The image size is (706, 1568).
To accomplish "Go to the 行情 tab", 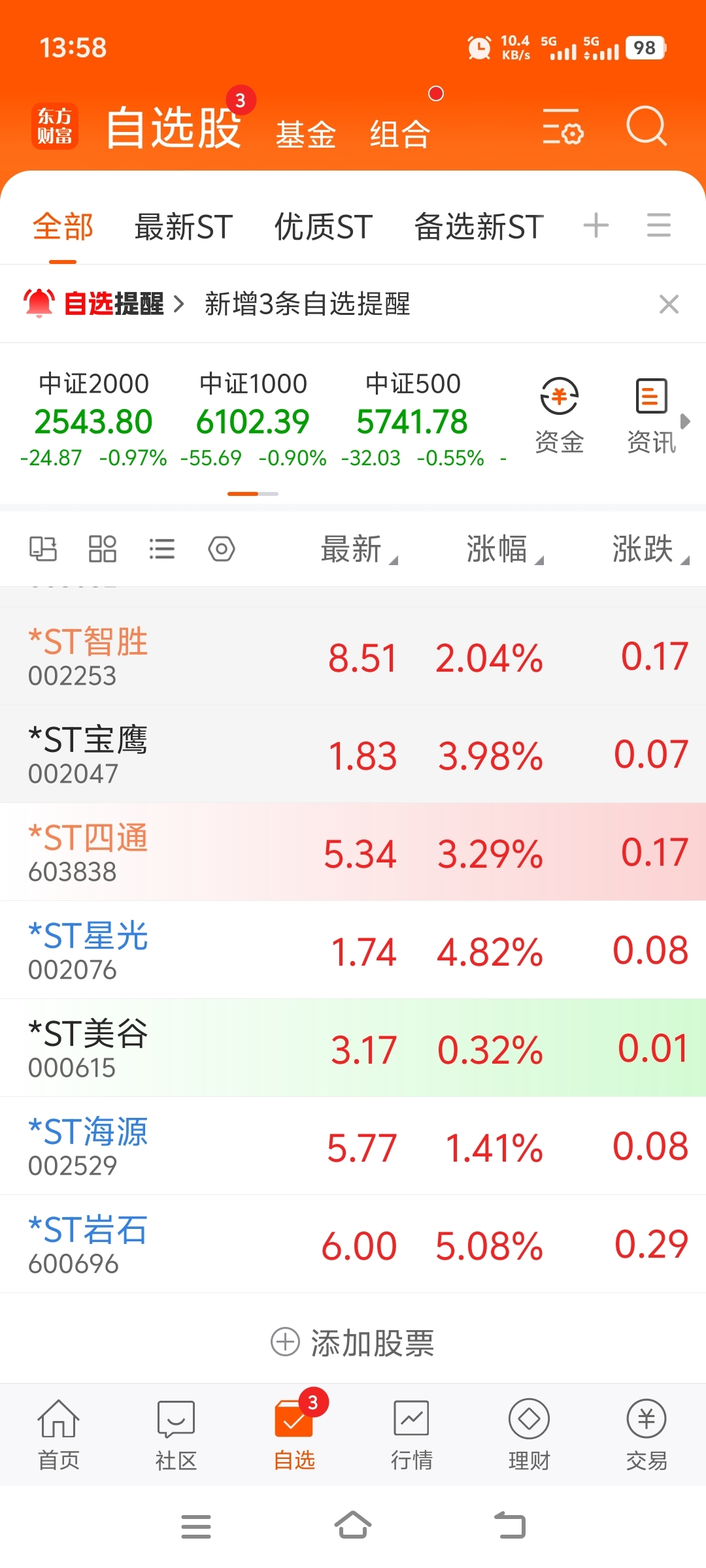I will pyautogui.click(x=412, y=1435).
